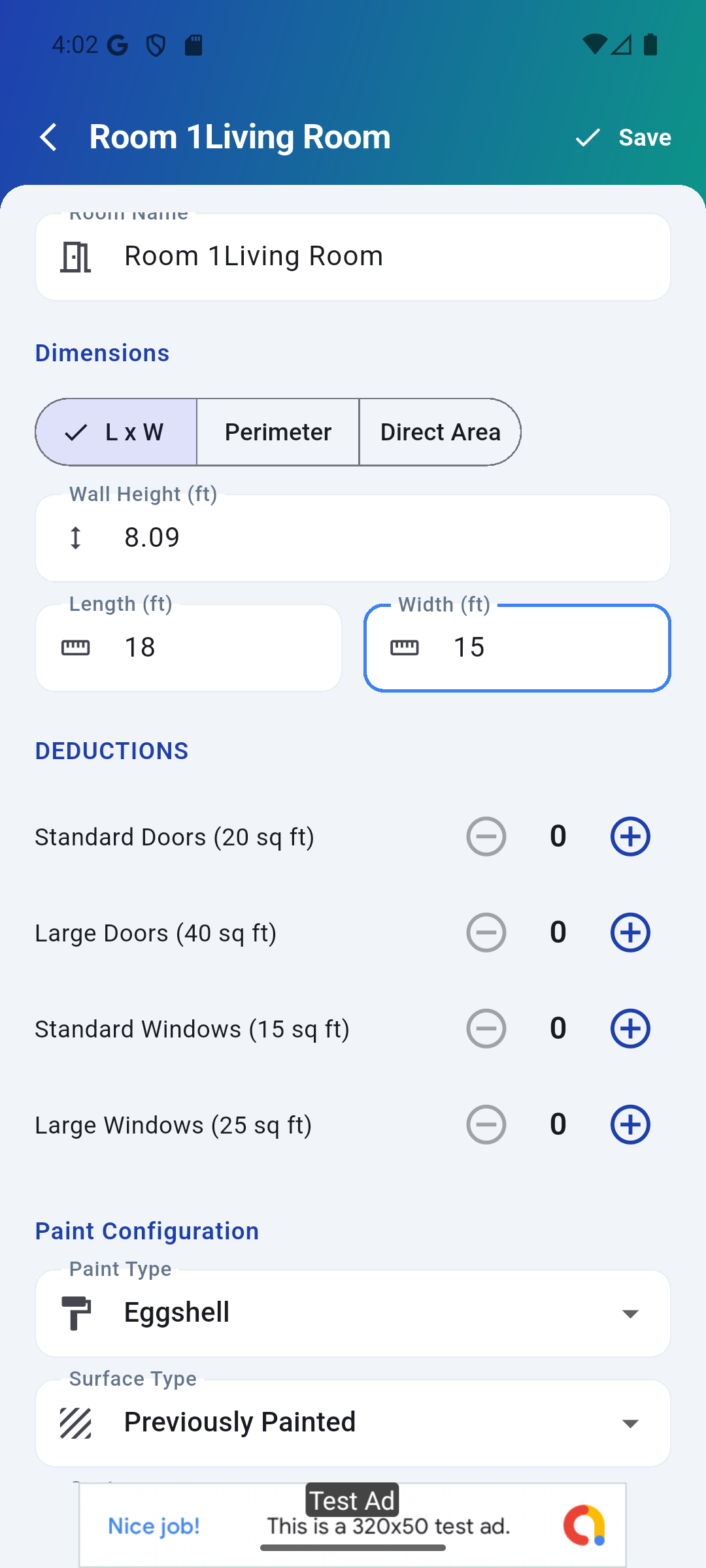Click the ruler icon in Width field

point(405,647)
